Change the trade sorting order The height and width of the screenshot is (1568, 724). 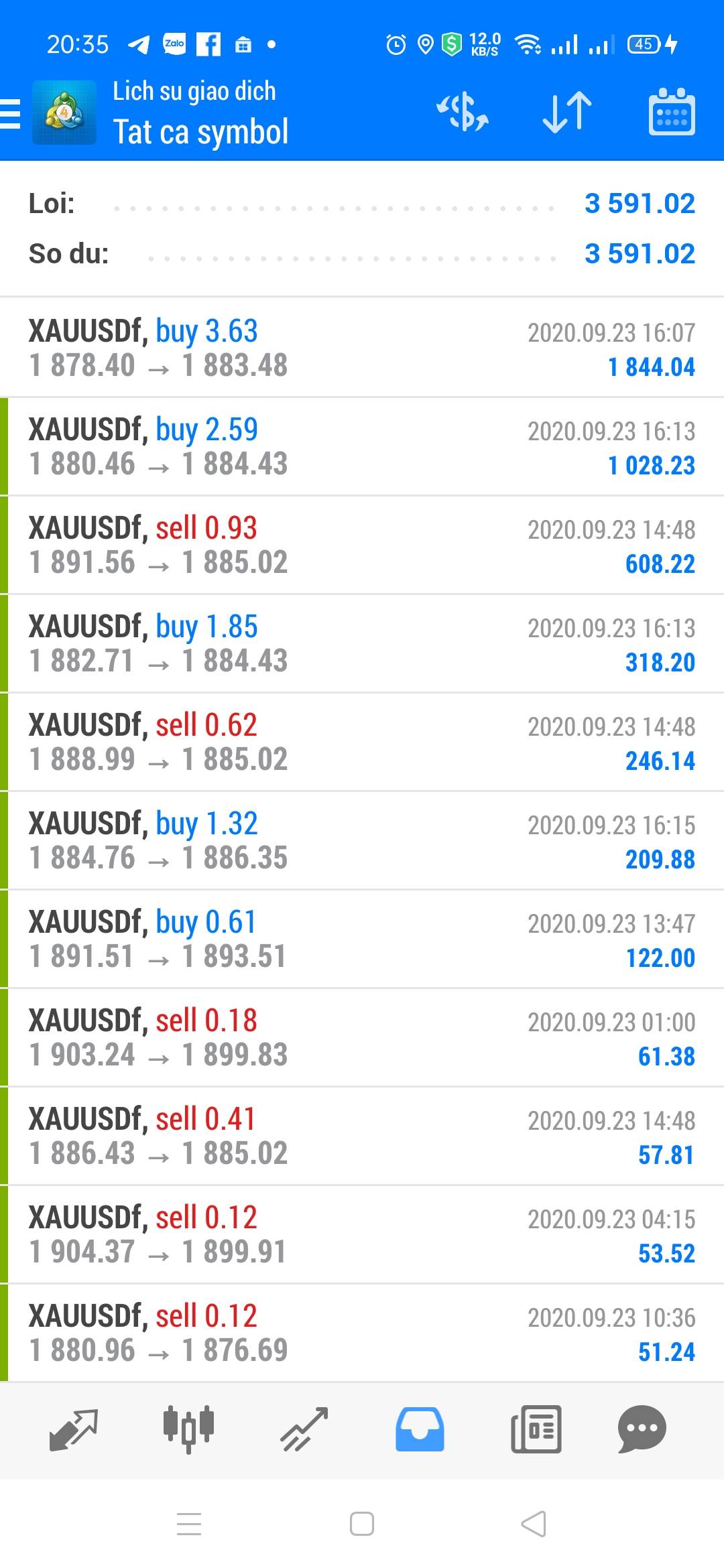tap(567, 113)
